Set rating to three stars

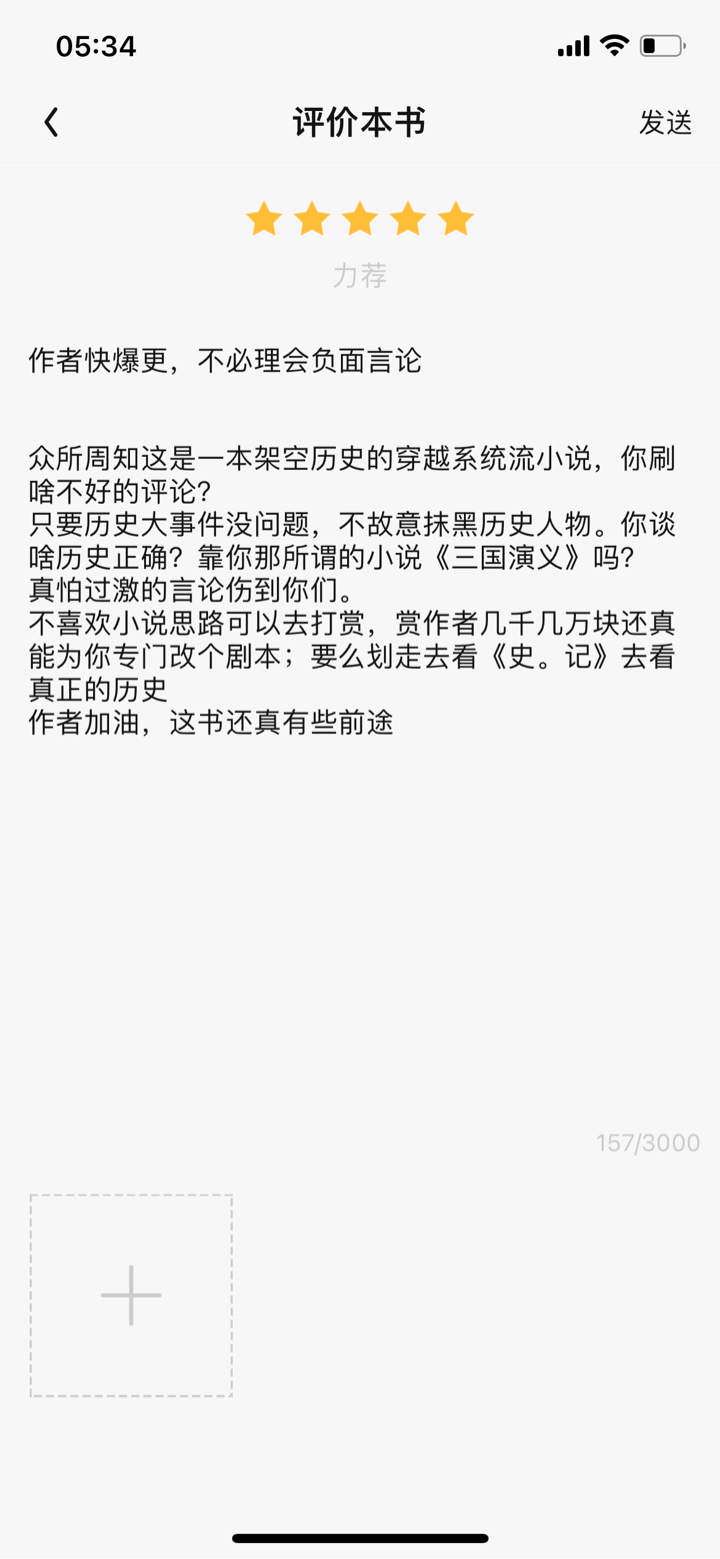pos(360,219)
